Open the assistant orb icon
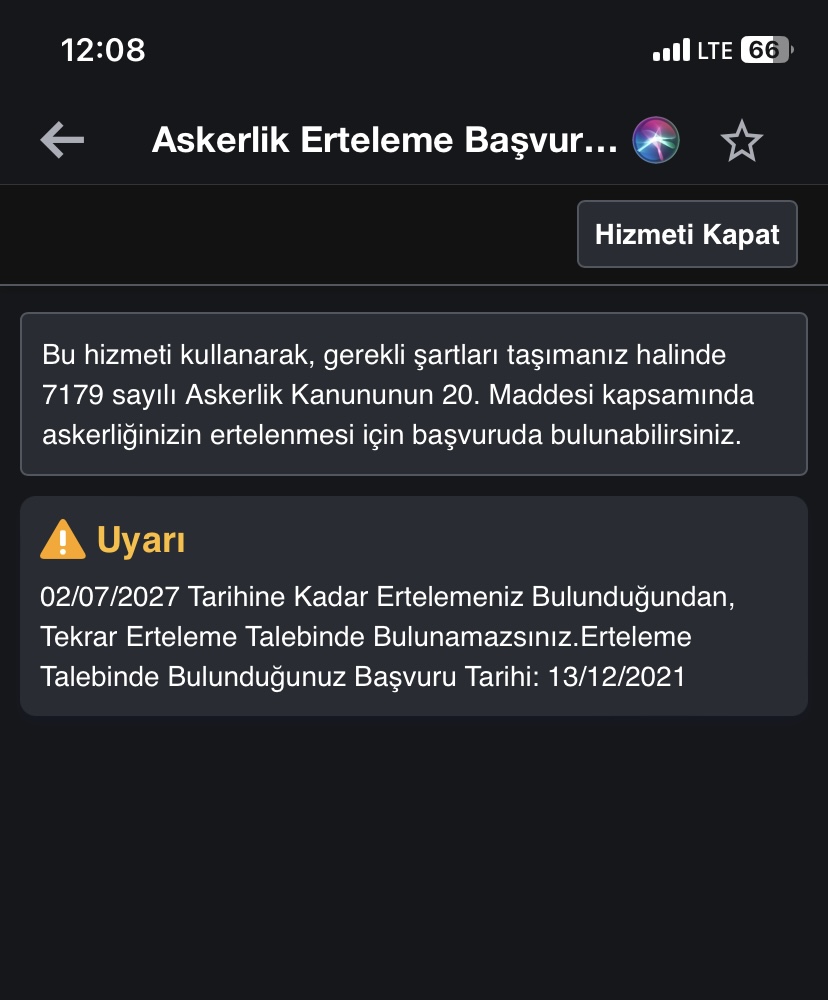828x1000 pixels. click(656, 141)
